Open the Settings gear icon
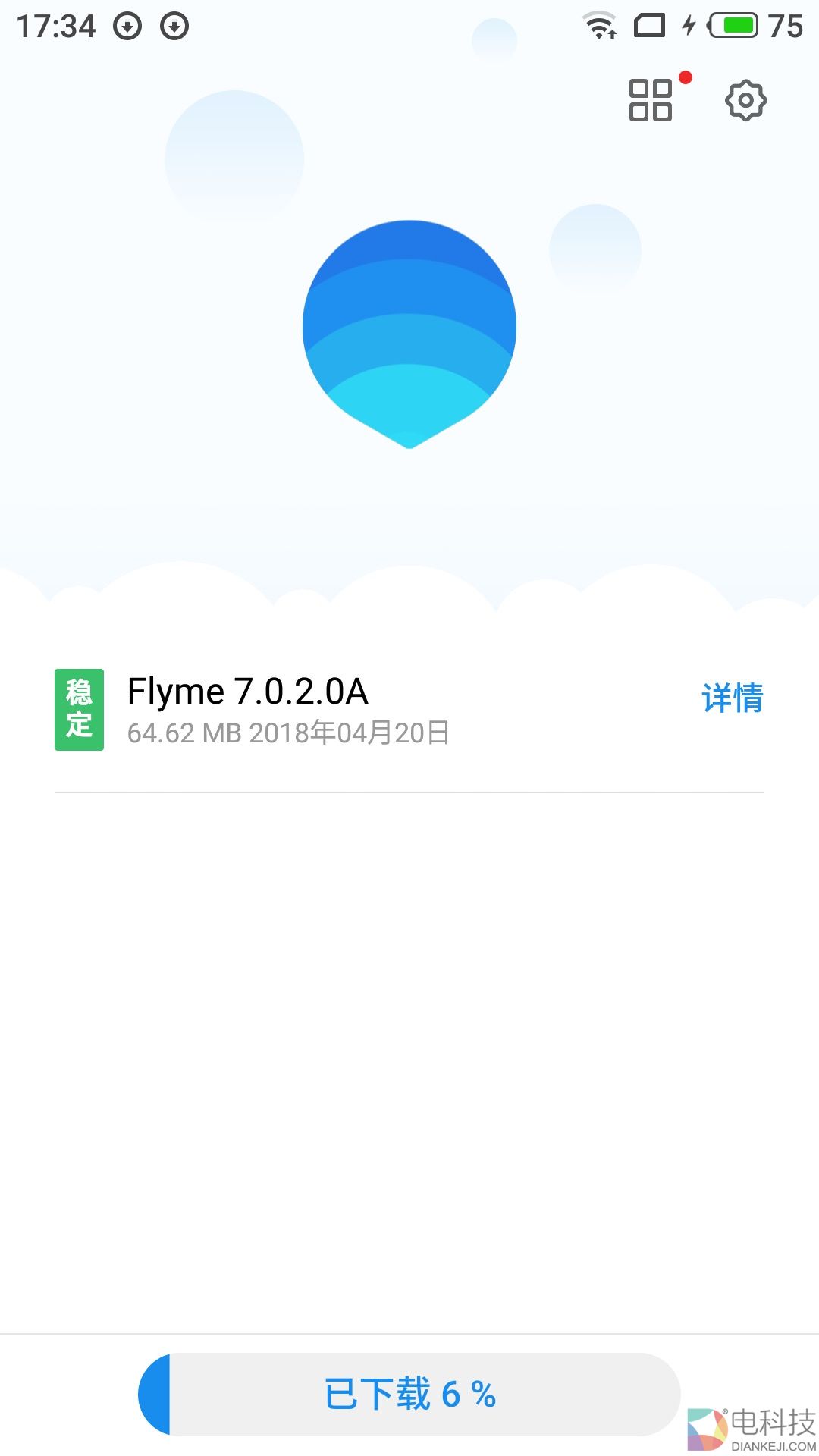The width and height of the screenshot is (819, 1456). click(746, 101)
